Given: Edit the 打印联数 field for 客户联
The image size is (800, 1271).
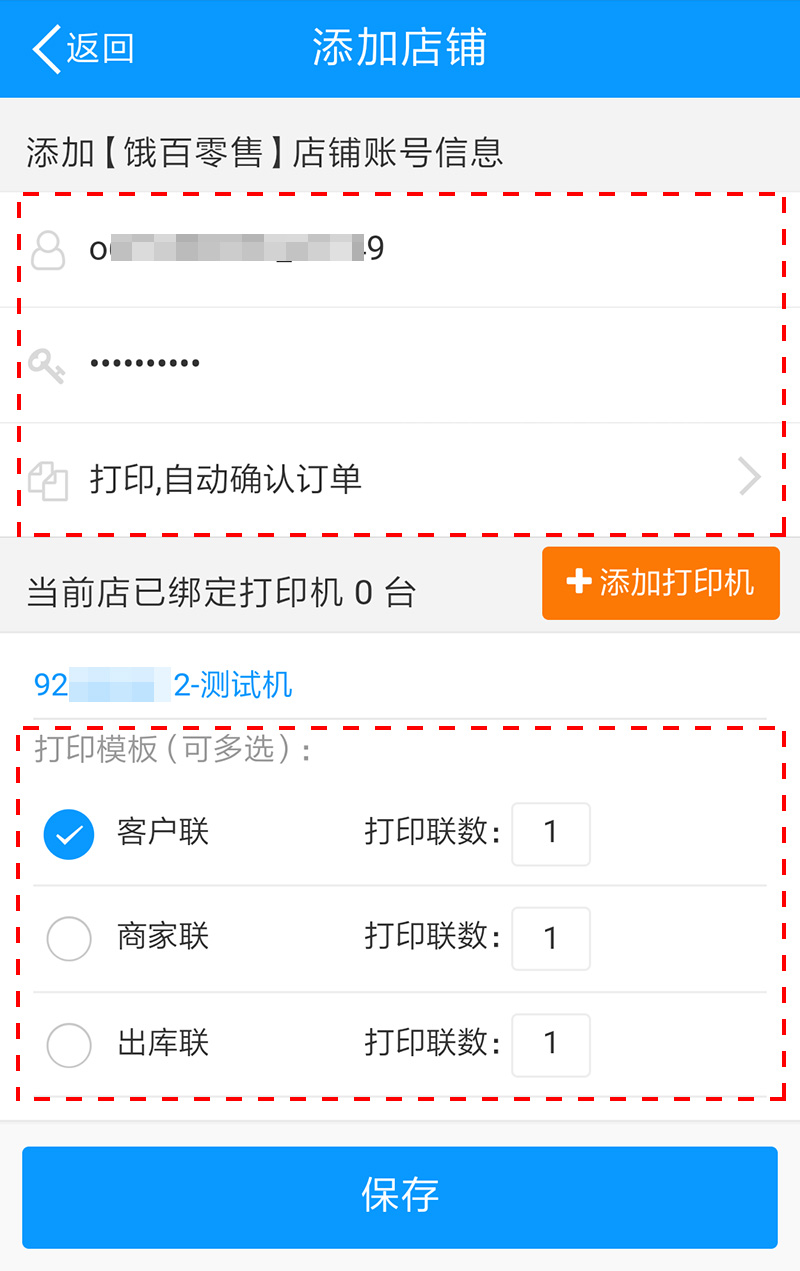Looking at the screenshot, I should [x=550, y=834].
